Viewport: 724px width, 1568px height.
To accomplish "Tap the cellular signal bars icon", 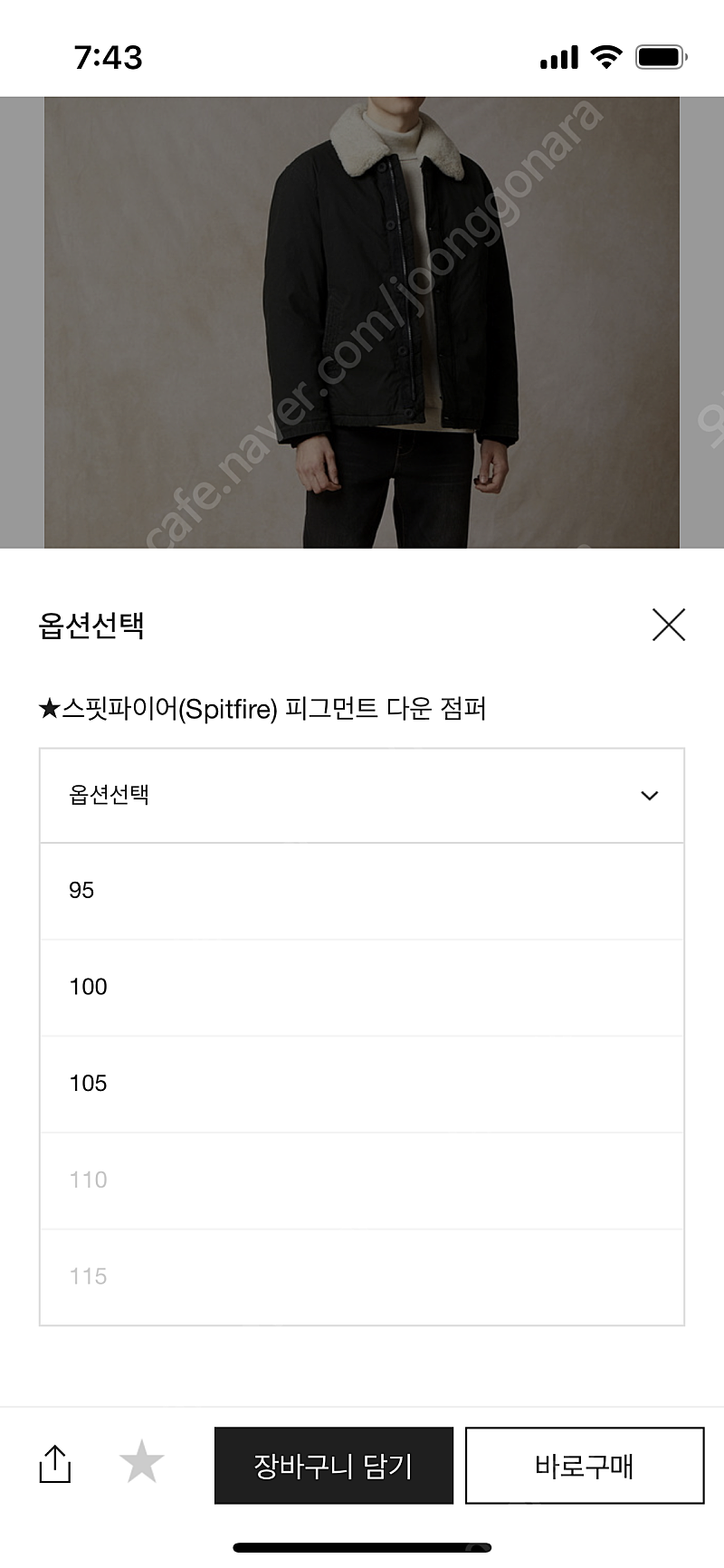I will (557, 55).
